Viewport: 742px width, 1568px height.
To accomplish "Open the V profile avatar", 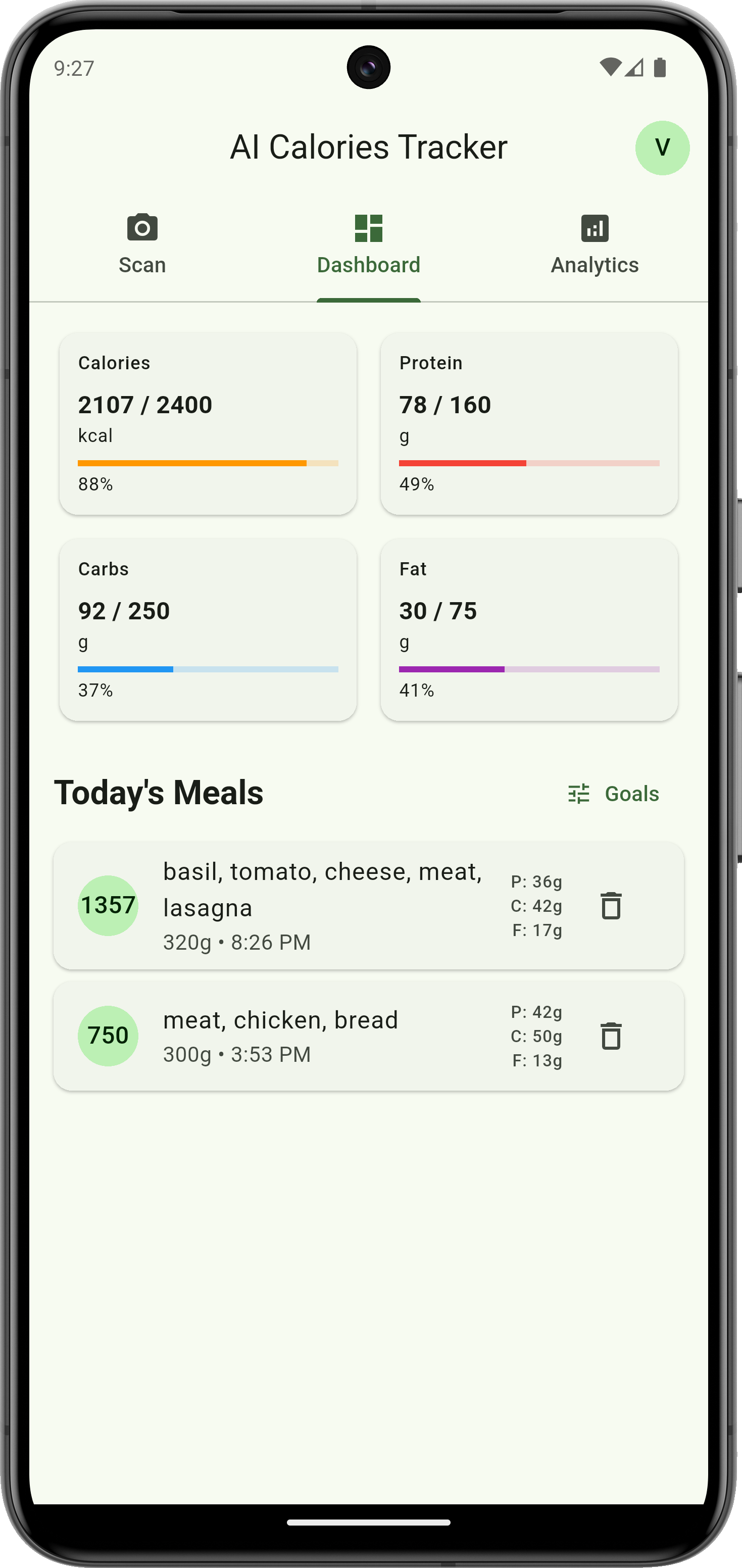I will click(662, 148).
